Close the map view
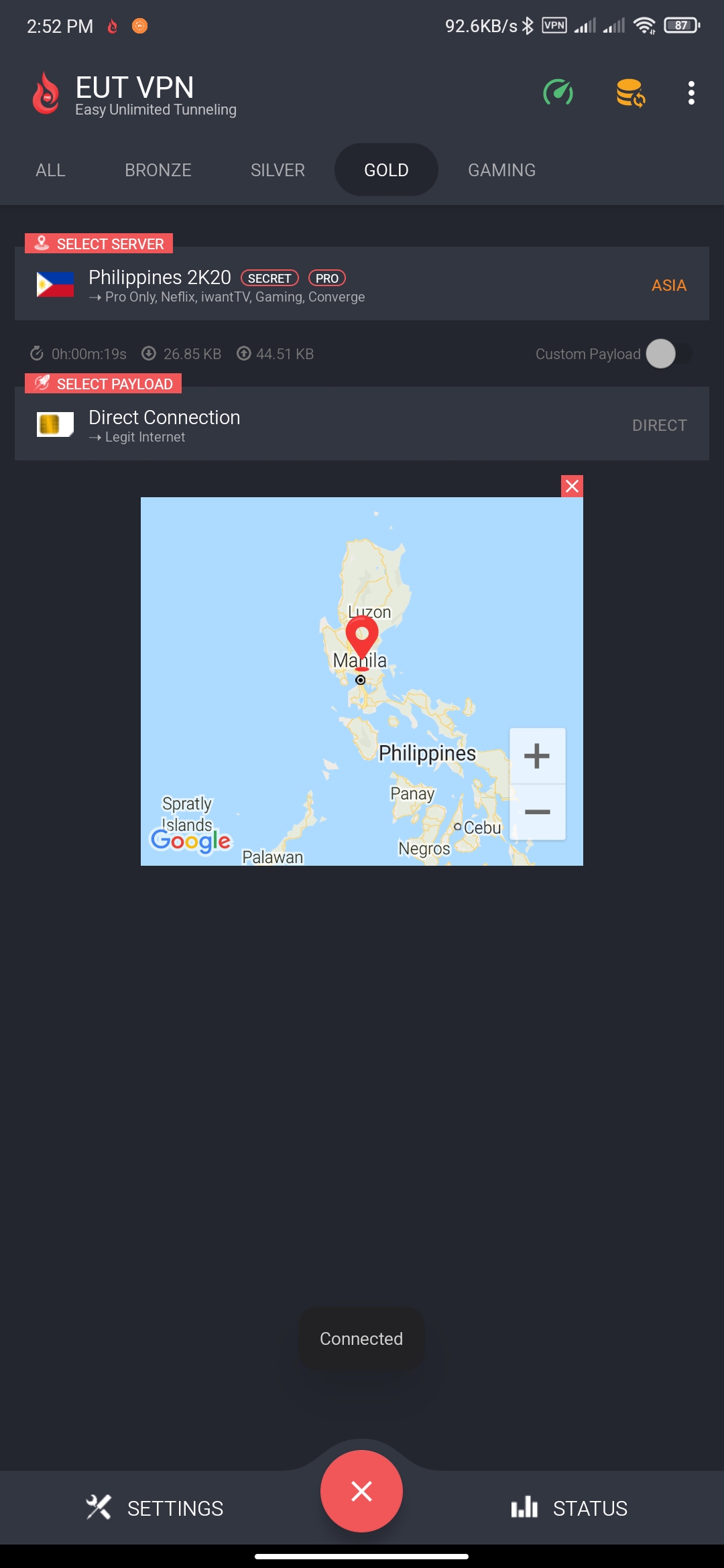The height and width of the screenshot is (1568, 724). pos(572,486)
